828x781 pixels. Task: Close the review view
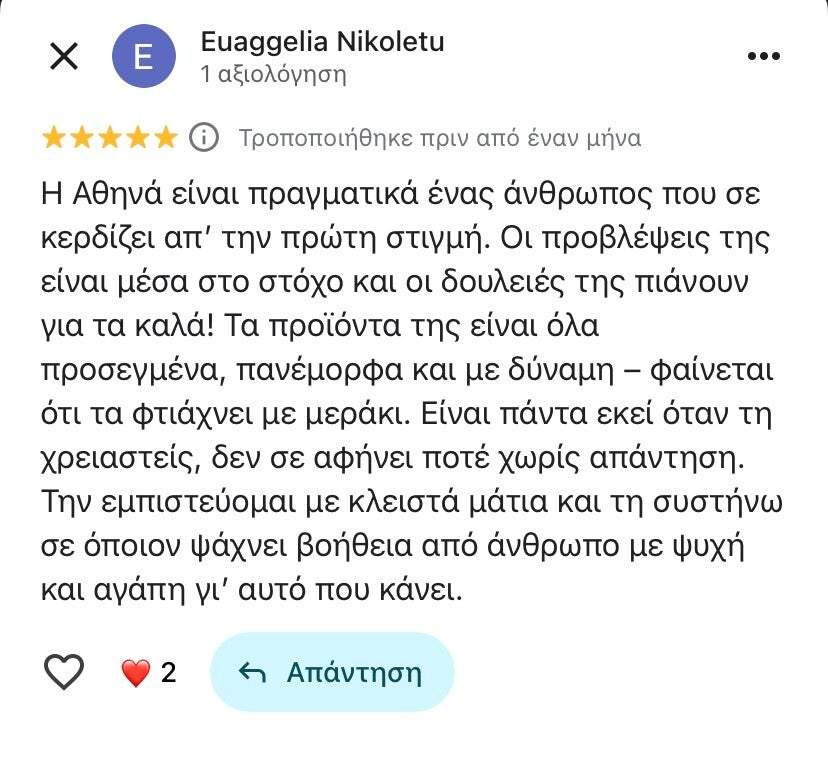point(64,56)
